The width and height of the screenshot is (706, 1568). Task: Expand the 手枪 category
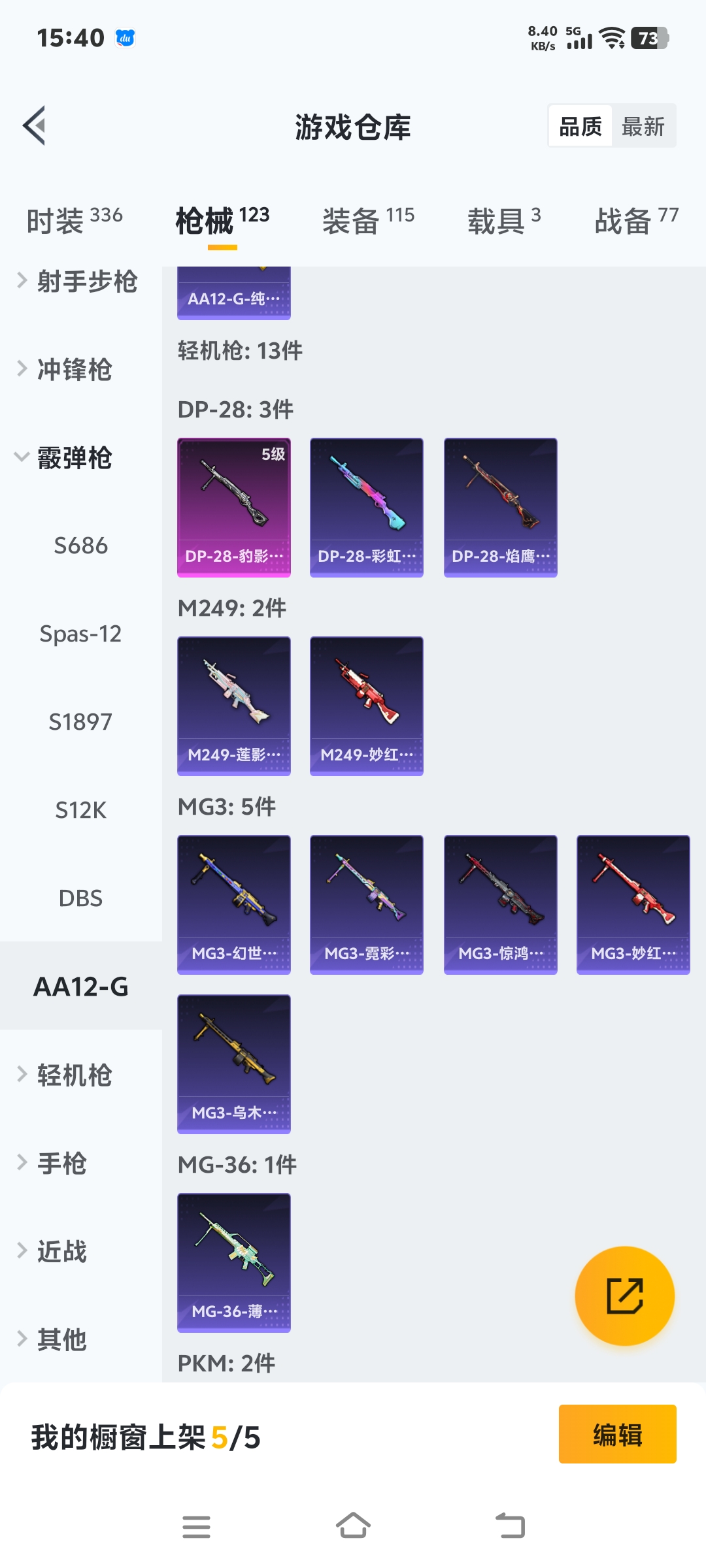pyautogui.click(x=62, y=1164)
